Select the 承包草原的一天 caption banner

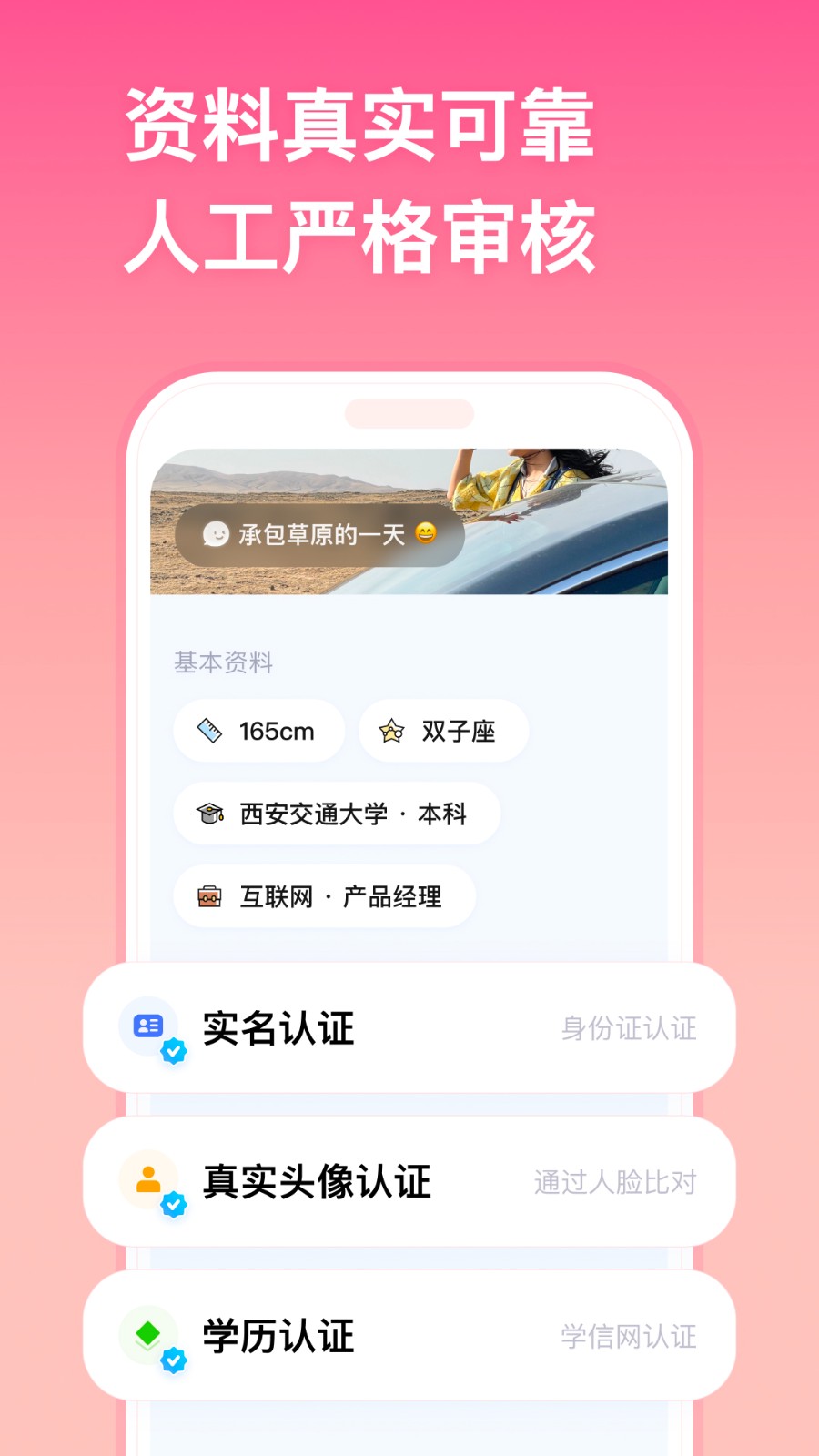pyautogui.click(x=317, y=536)
